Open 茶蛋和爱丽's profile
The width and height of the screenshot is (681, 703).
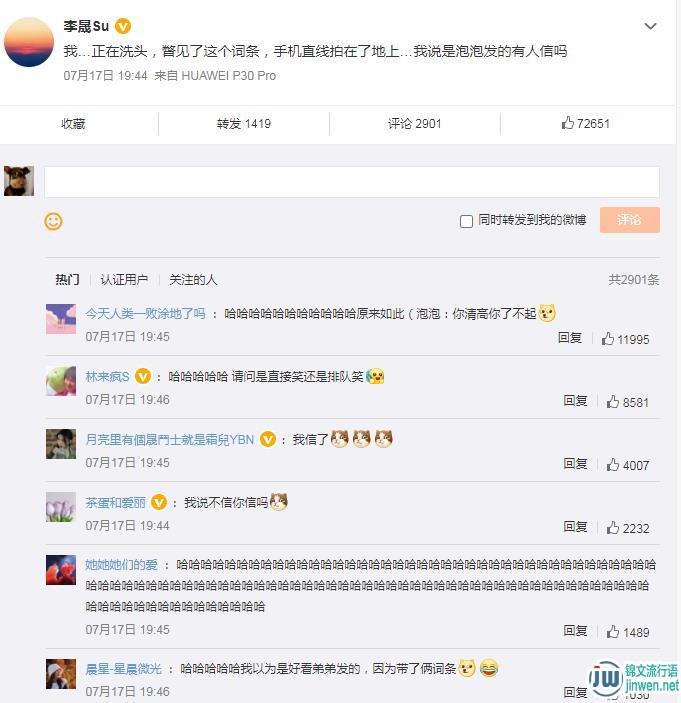(x=115, y=503)
